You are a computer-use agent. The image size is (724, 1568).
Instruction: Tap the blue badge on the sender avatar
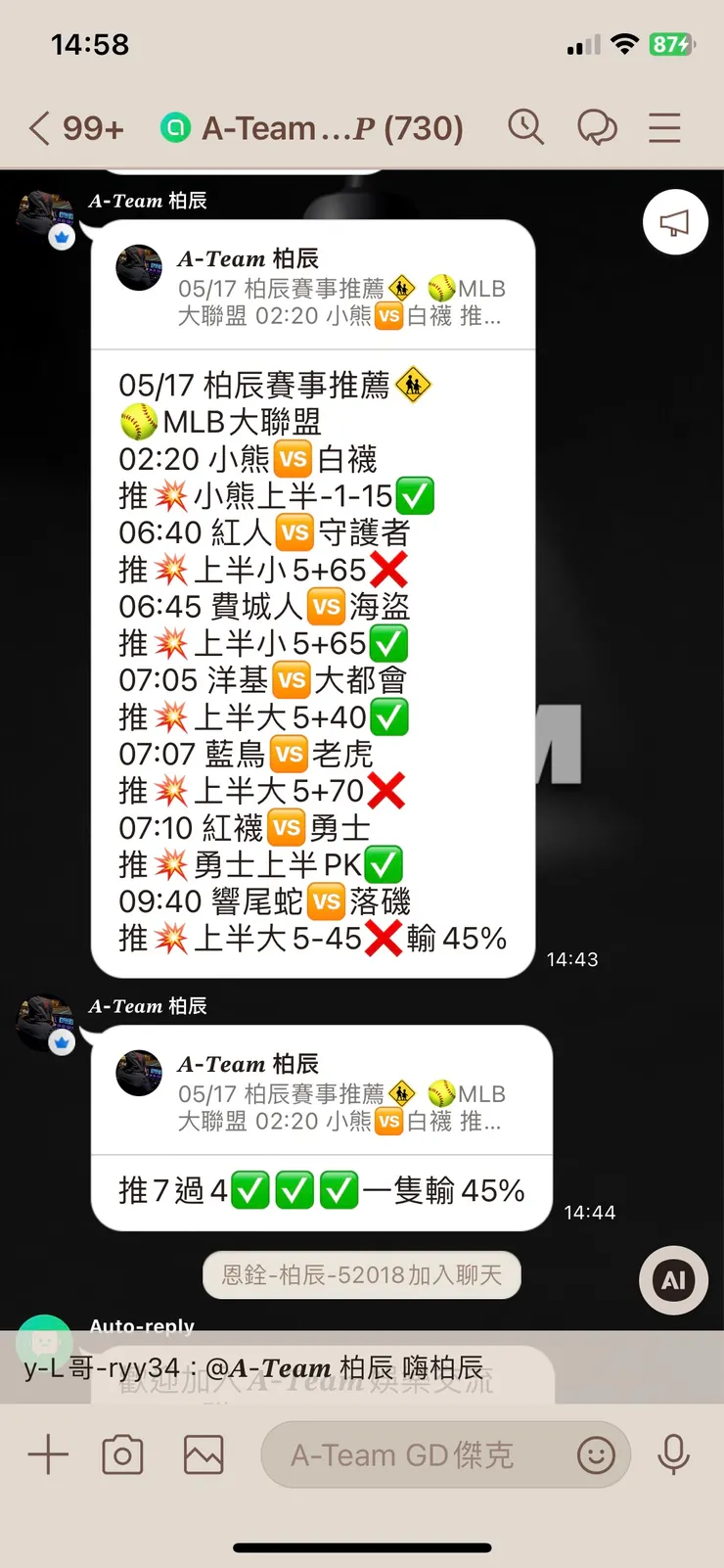pos(61,235)
